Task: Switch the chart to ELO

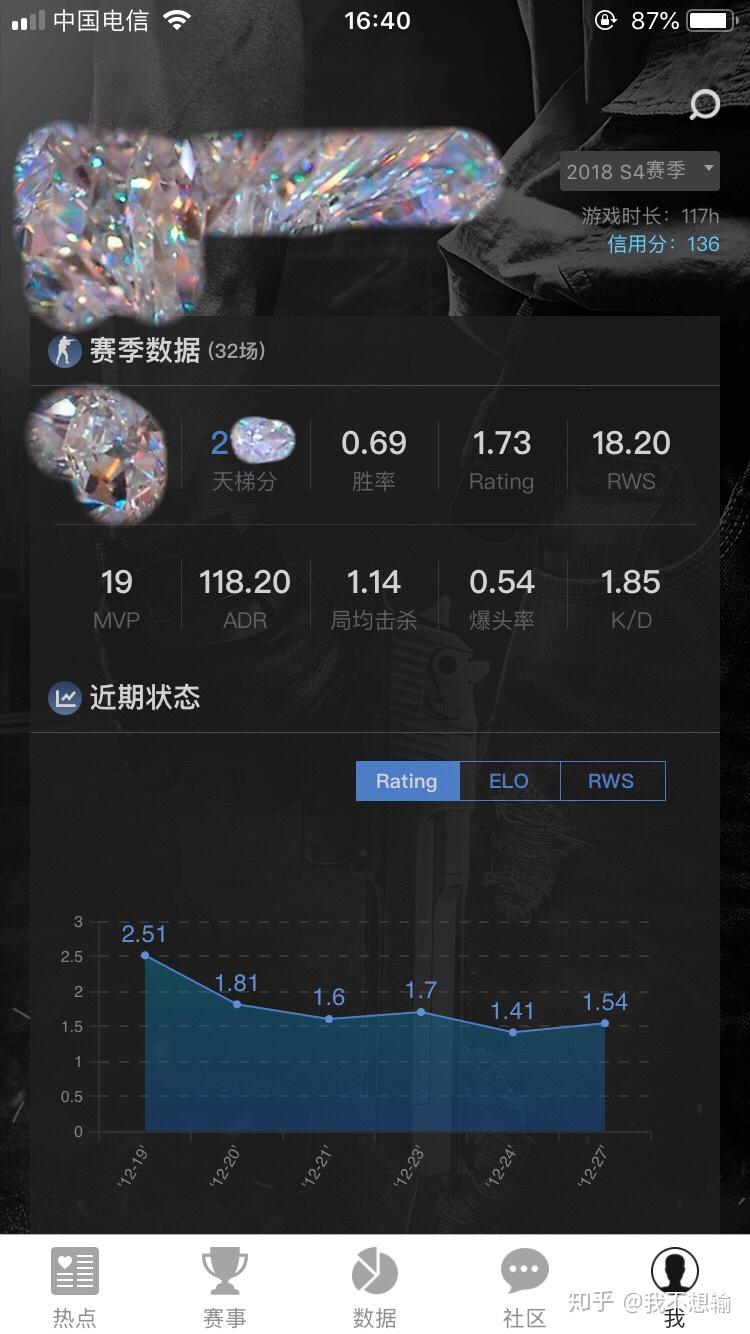Action: (509, 781)
